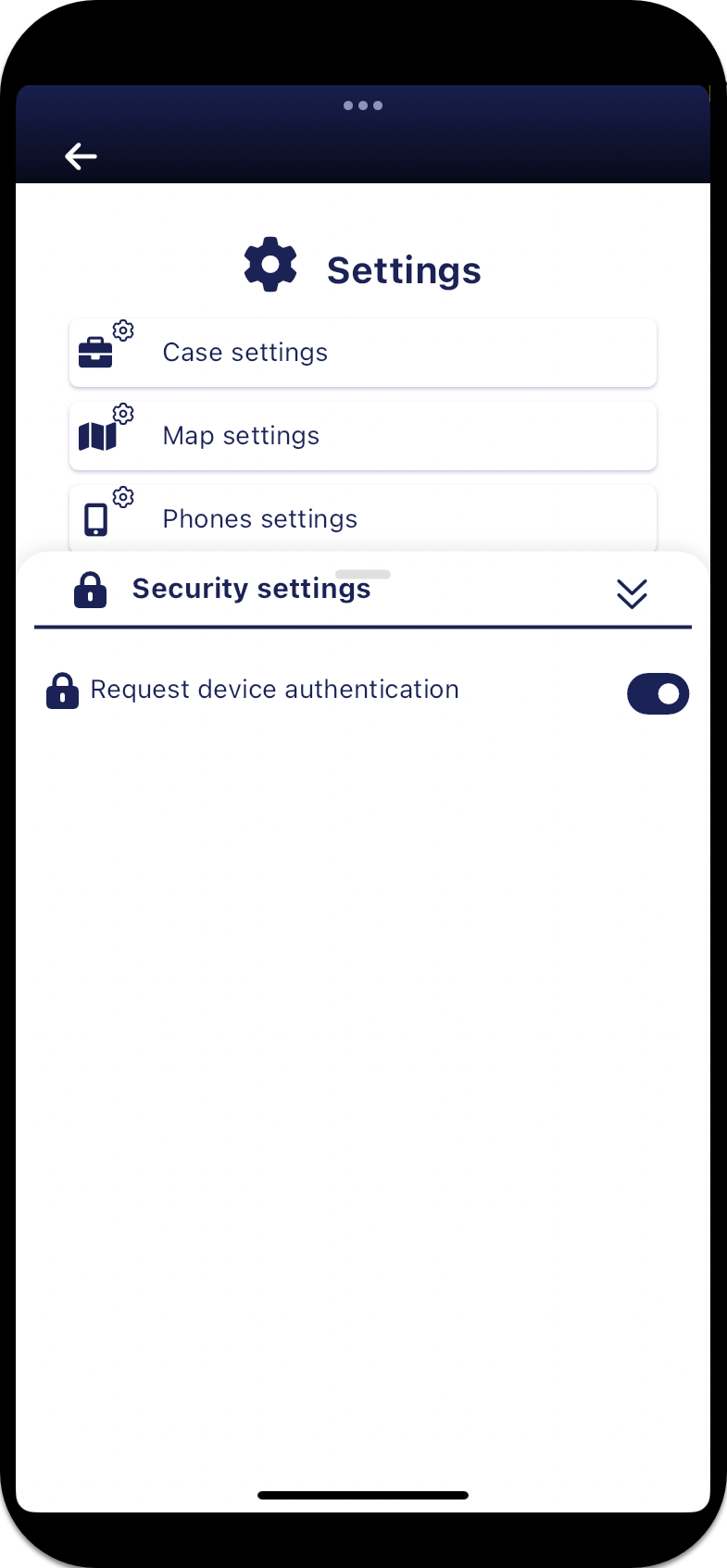
Task: Open Phones settings
Action: pyautogui.click(x=362, y=518)
